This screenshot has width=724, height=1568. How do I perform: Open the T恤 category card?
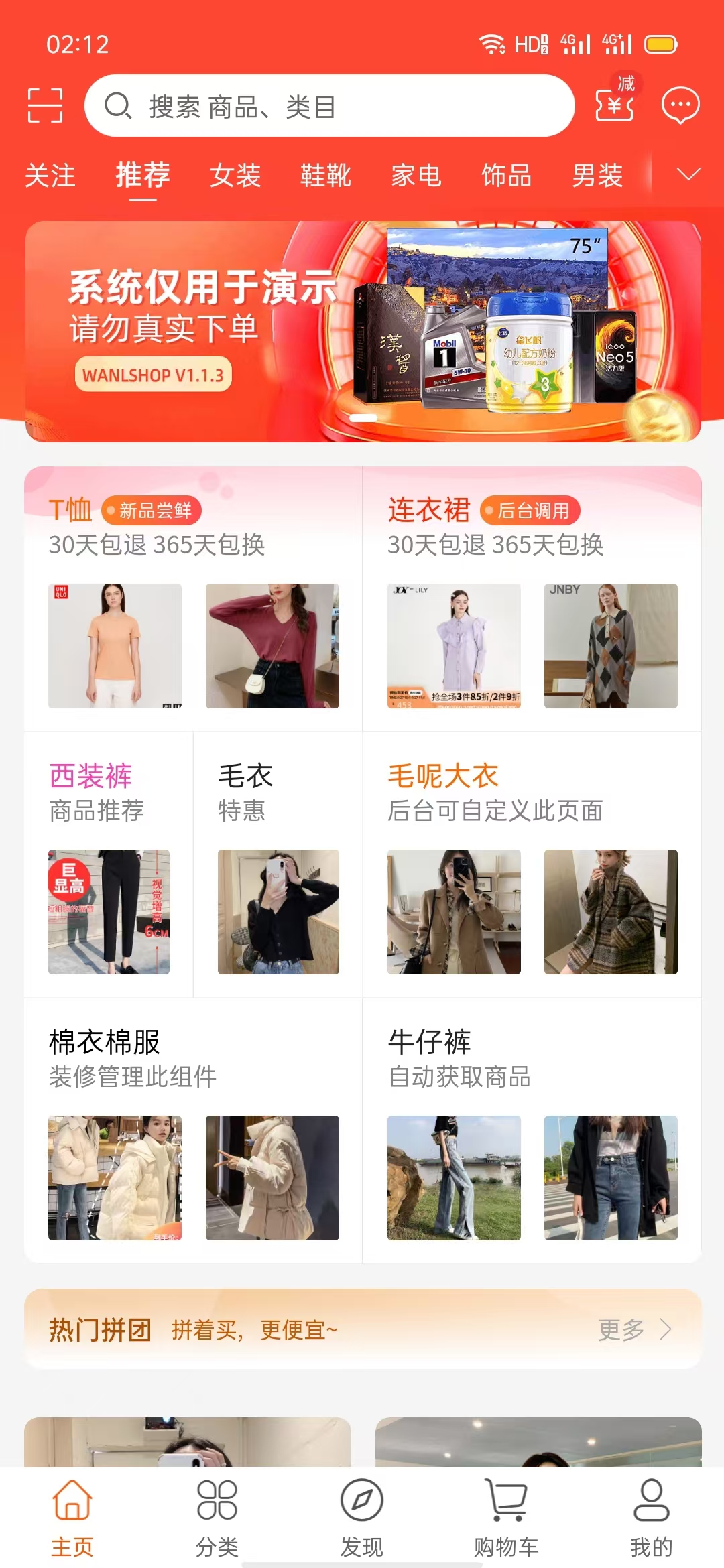193,598
